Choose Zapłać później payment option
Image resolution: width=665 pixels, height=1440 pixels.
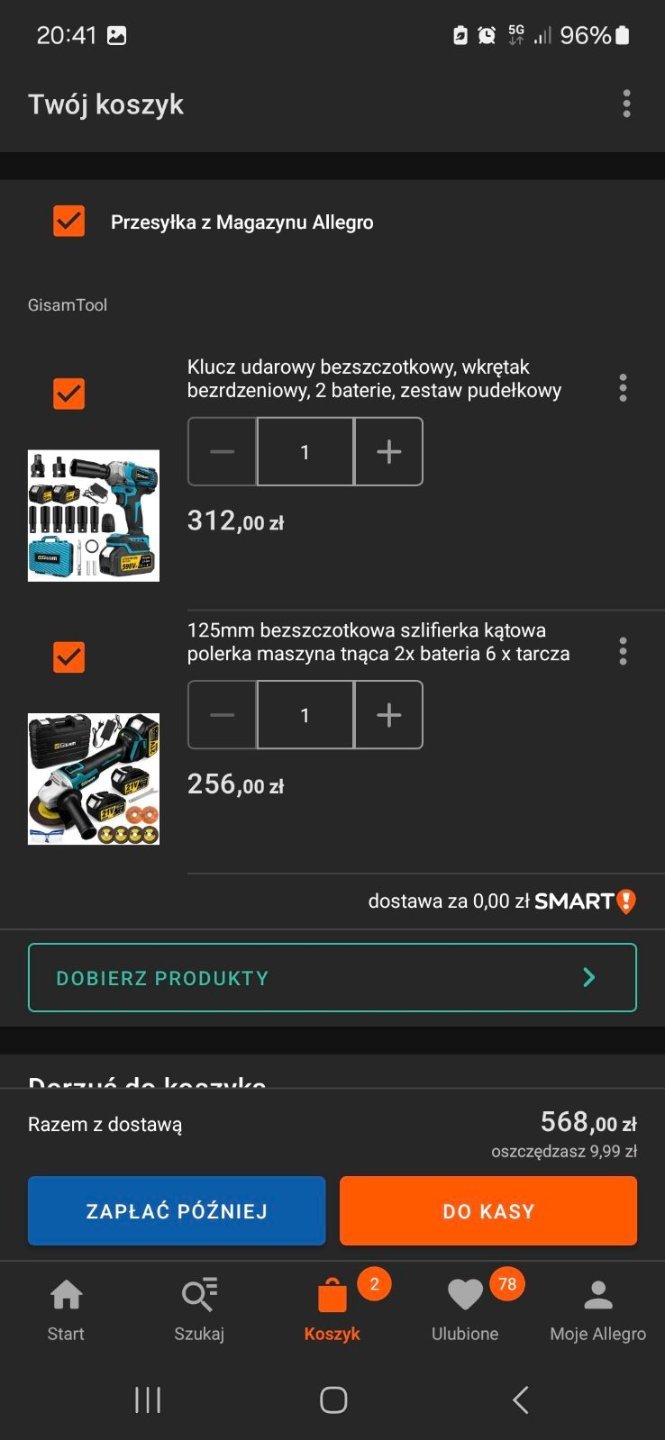(177, 1211)
